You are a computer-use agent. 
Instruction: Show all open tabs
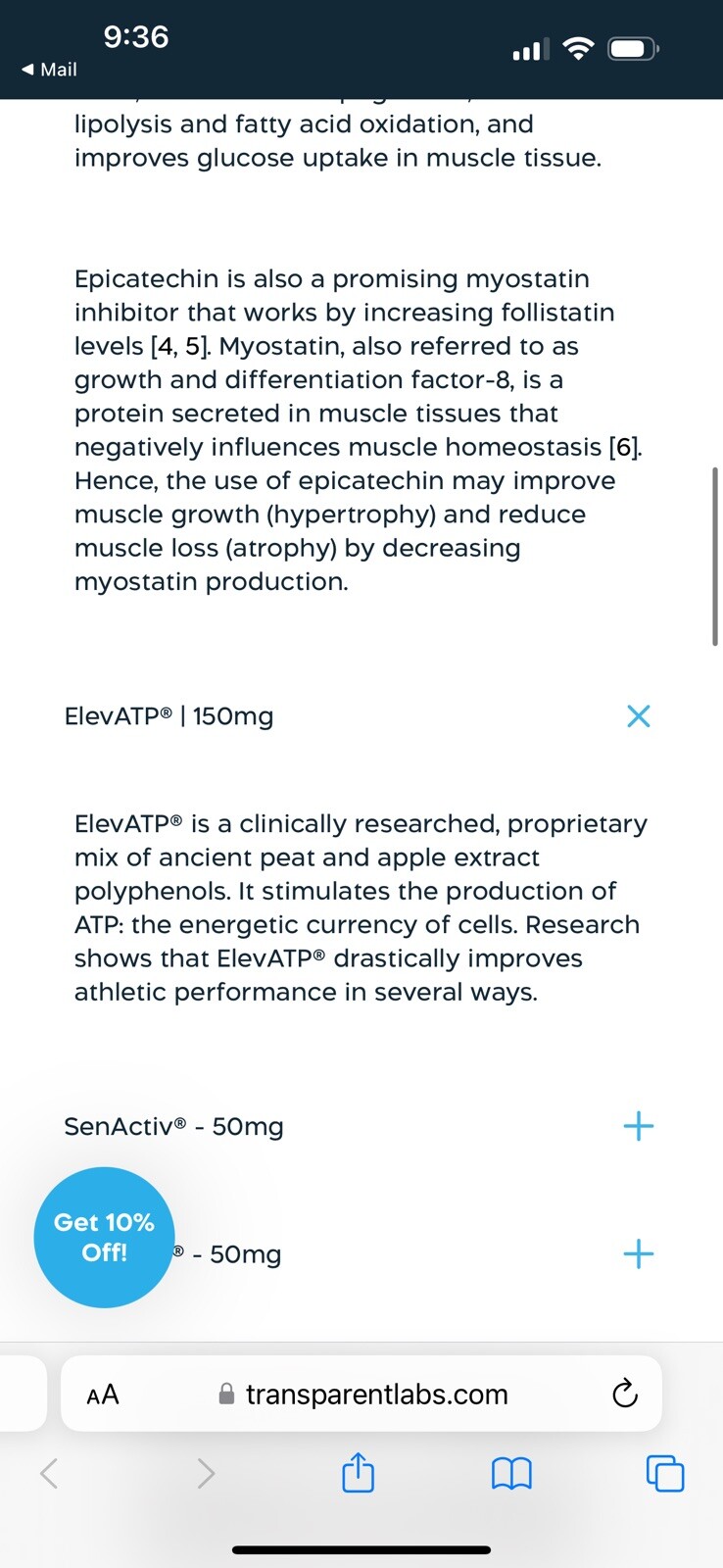pyautogui.click(x=665, y=1473)
